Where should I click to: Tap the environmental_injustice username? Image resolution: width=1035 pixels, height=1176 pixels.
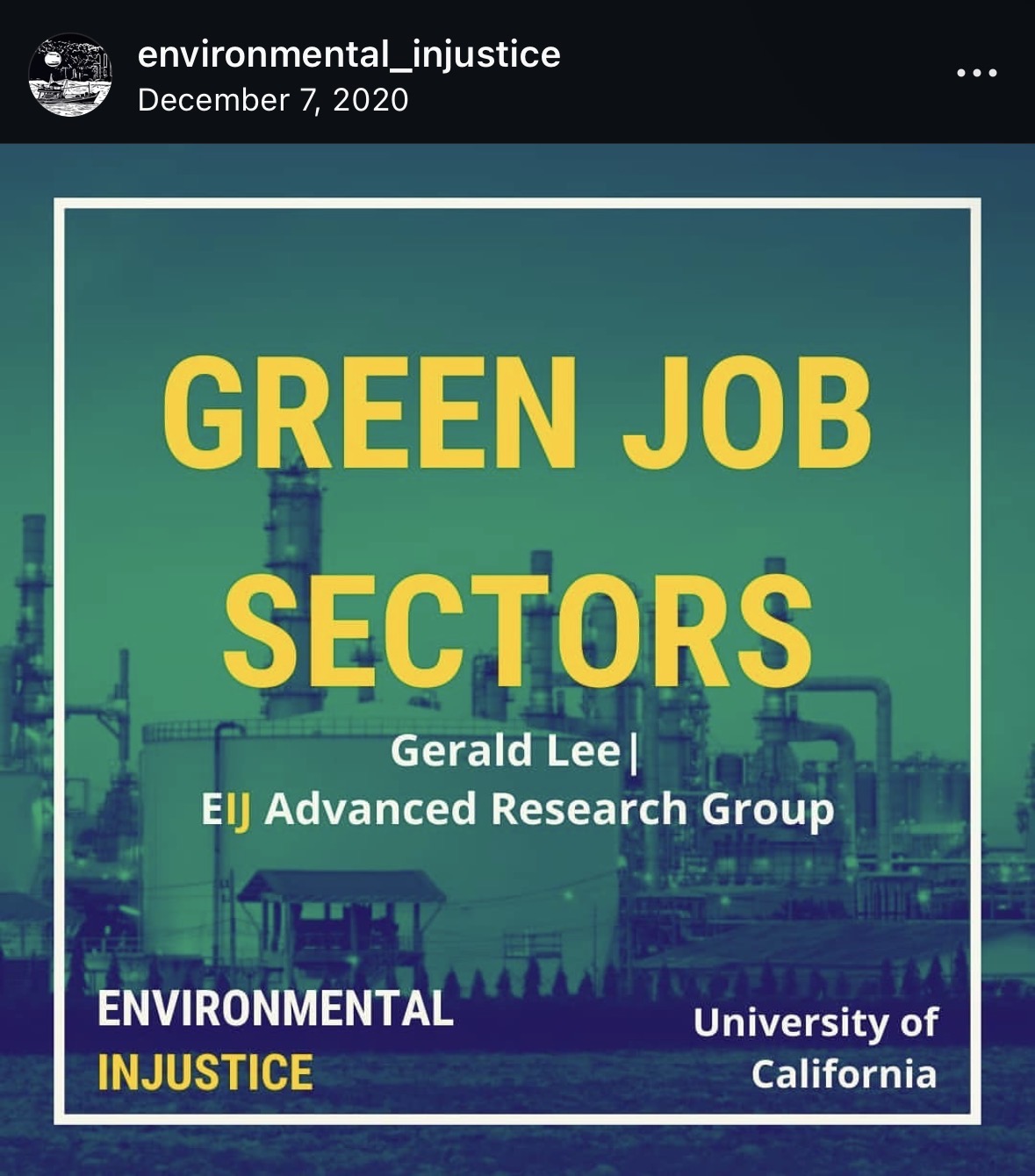click(x=349, y=54)
